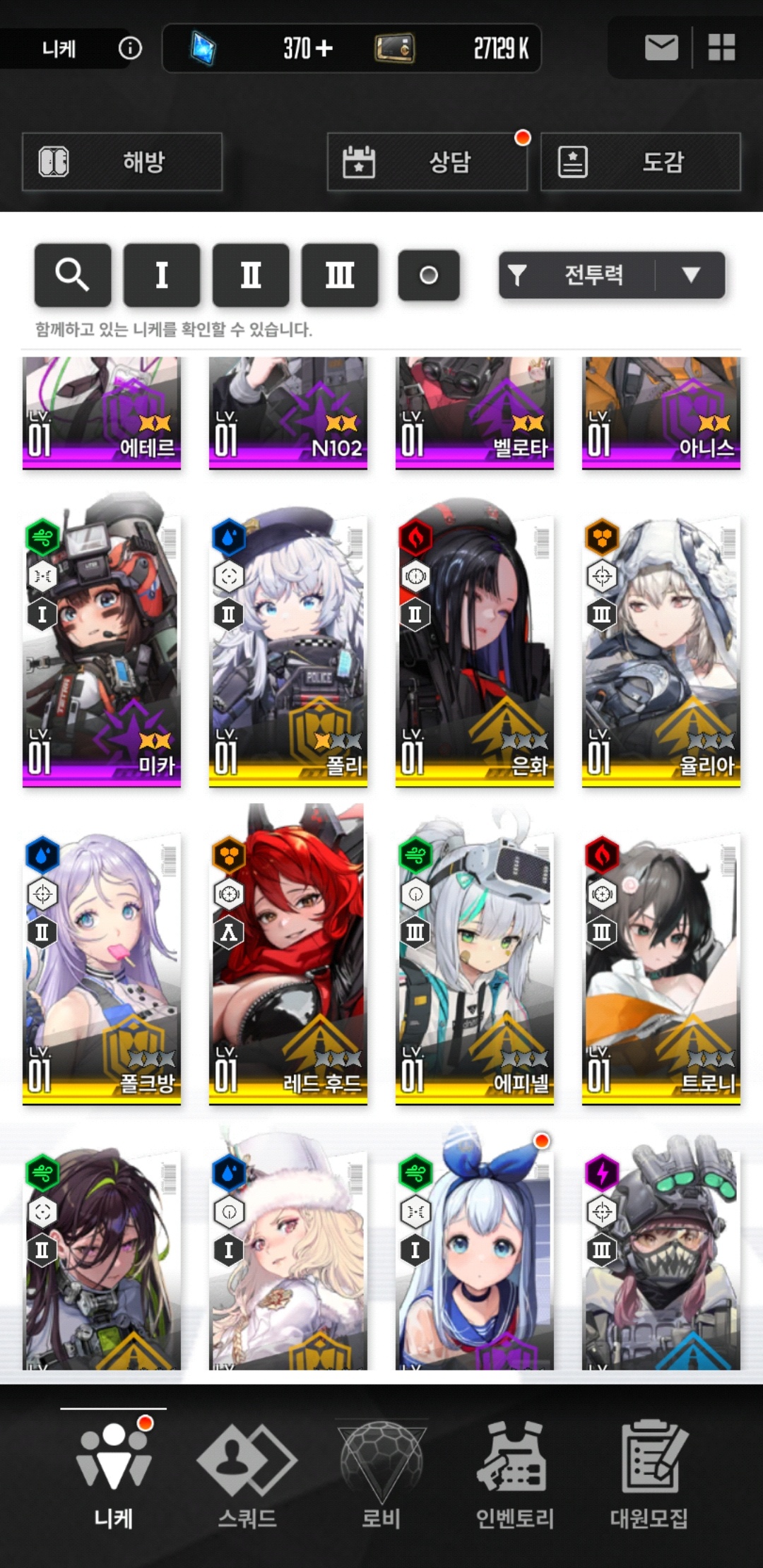Open the 니케 info icon
This screenshot has width=763, height=1568.
(130, 48)
